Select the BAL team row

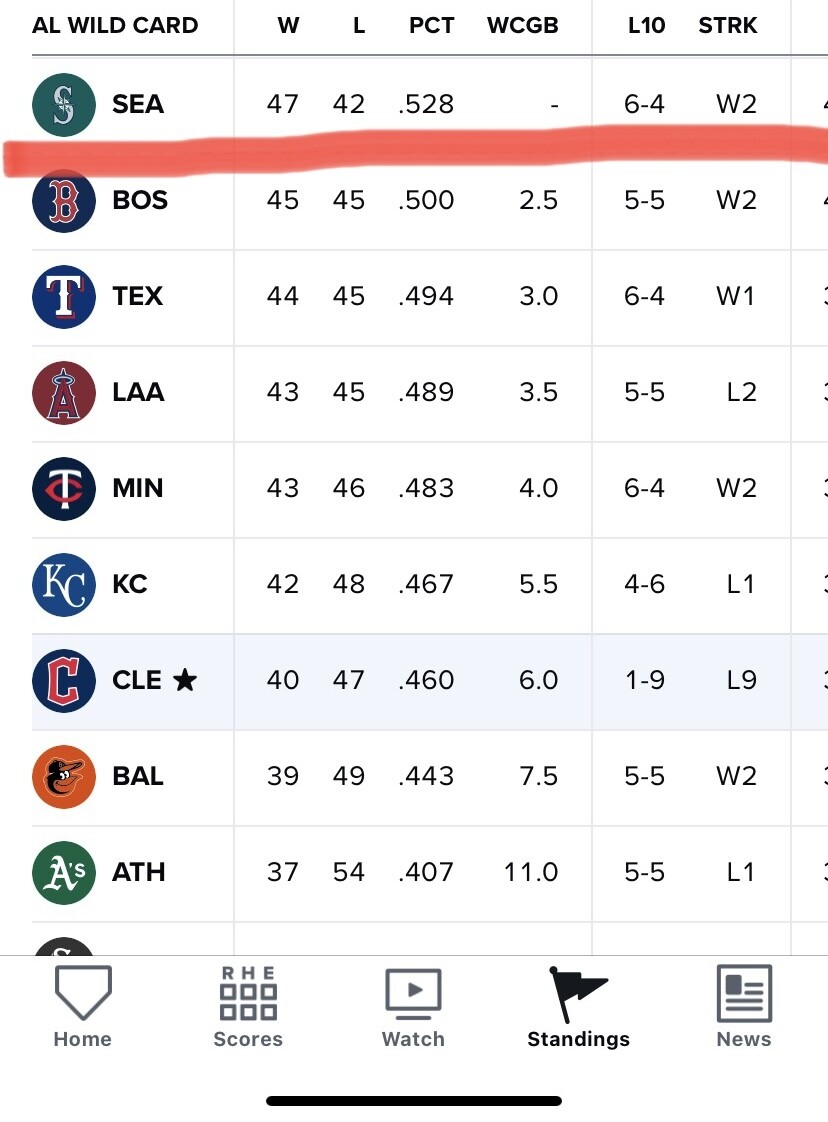coord(138,776)
